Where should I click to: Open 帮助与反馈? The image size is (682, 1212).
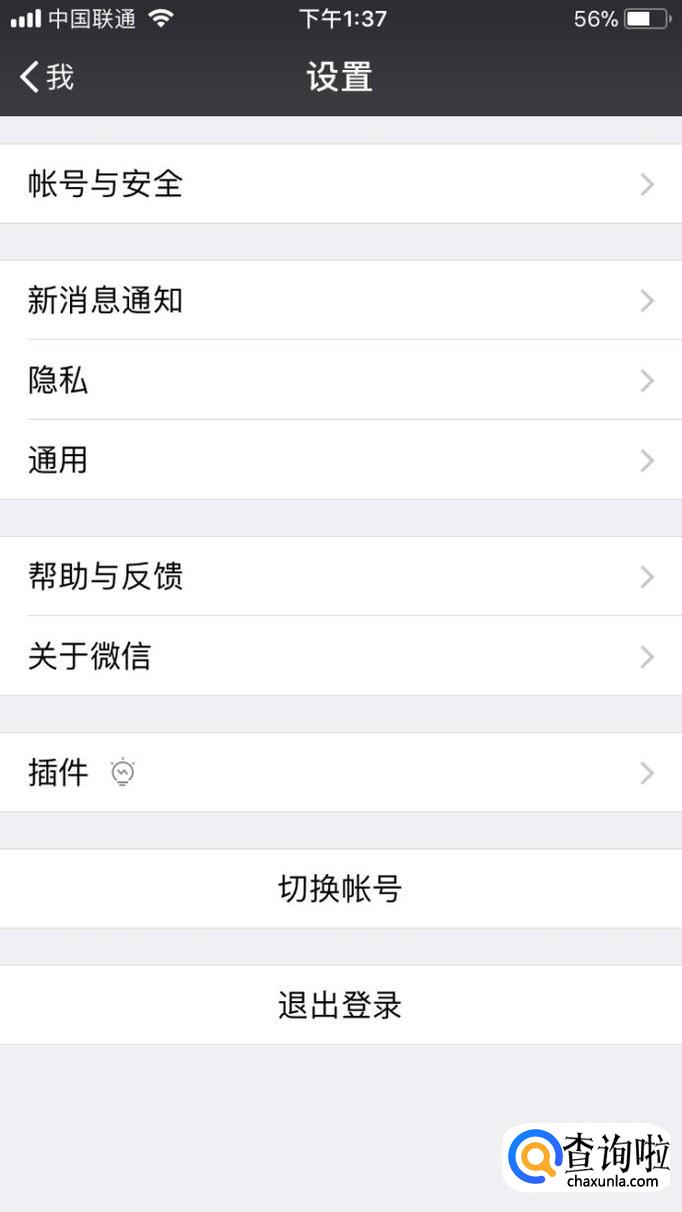click(340, 577)
